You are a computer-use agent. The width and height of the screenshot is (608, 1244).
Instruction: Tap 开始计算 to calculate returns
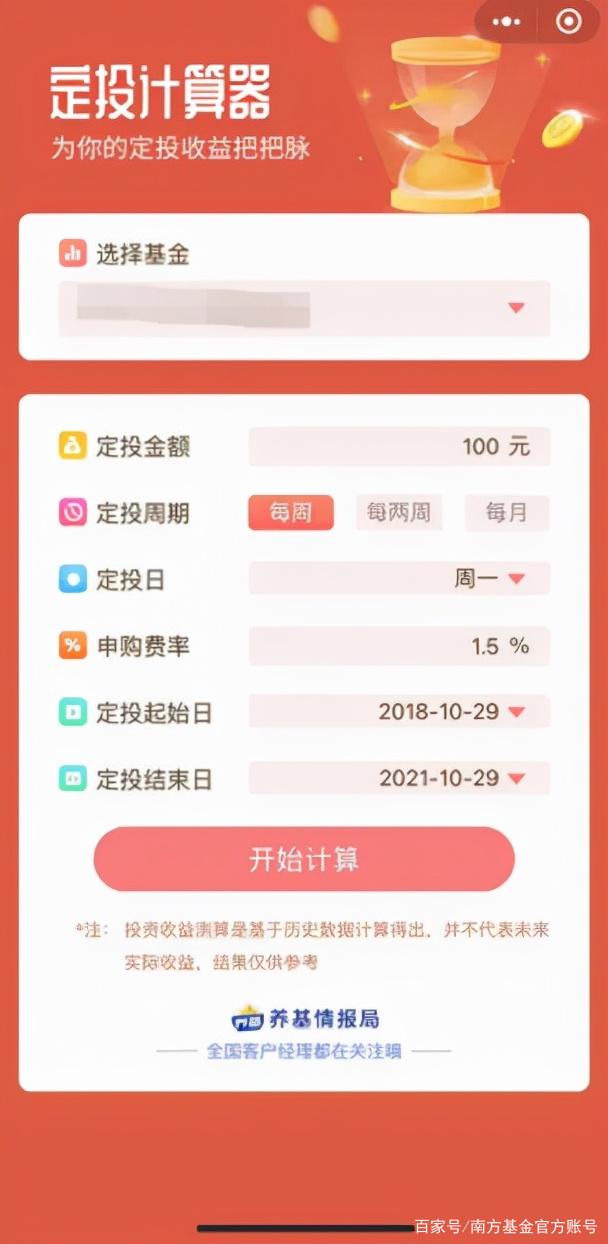(x=304, y=859)
